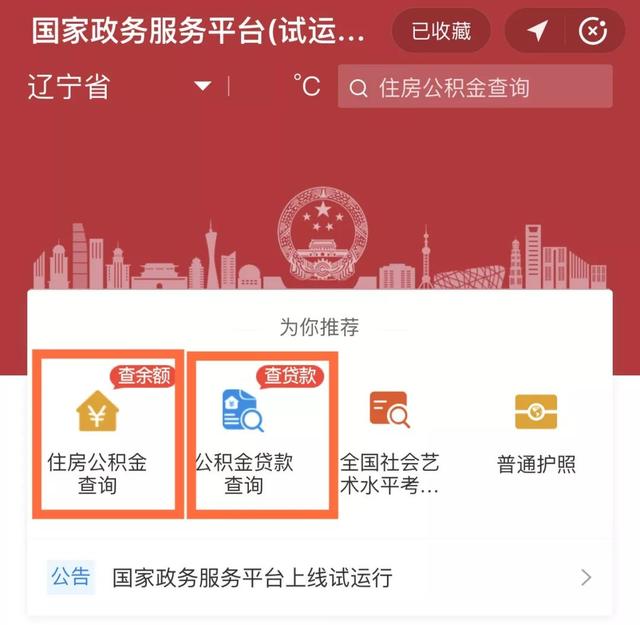Close the mini program
The image size is (640, 625).
pyautogui.click(x=593, y=31)
